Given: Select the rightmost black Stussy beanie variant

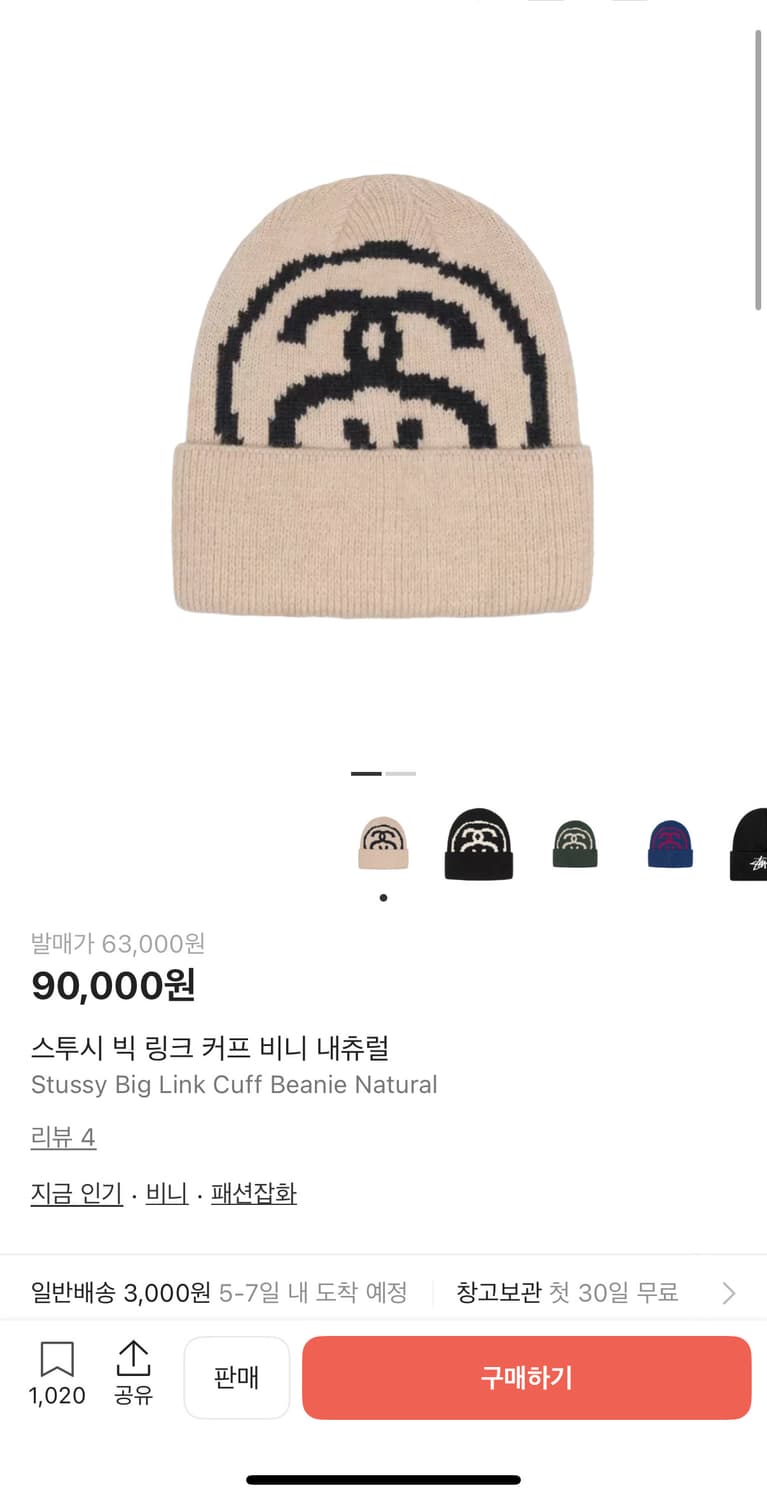Looking at the screenshot, I should coord(750,843).
